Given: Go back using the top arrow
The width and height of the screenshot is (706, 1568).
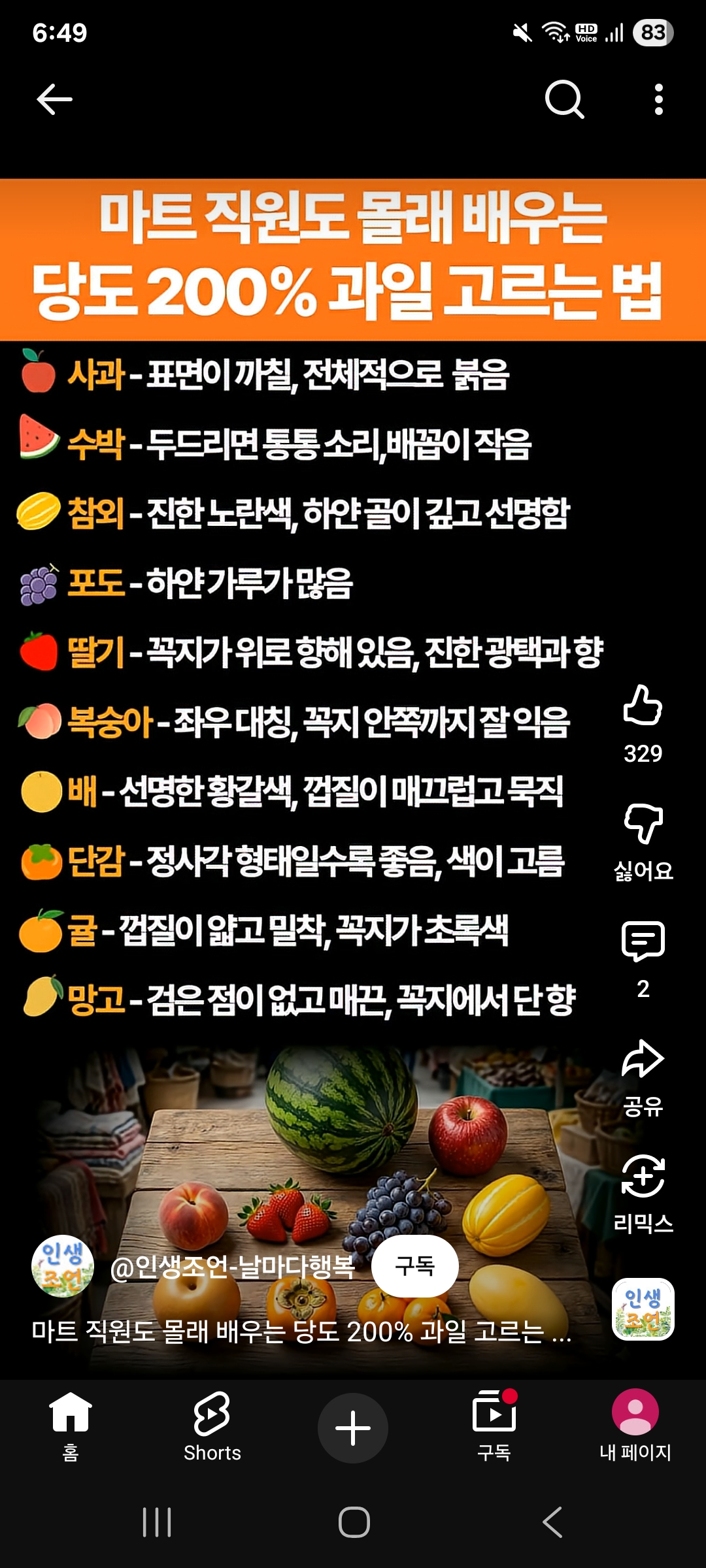Looking at the screenshot, I should point(54,100).
